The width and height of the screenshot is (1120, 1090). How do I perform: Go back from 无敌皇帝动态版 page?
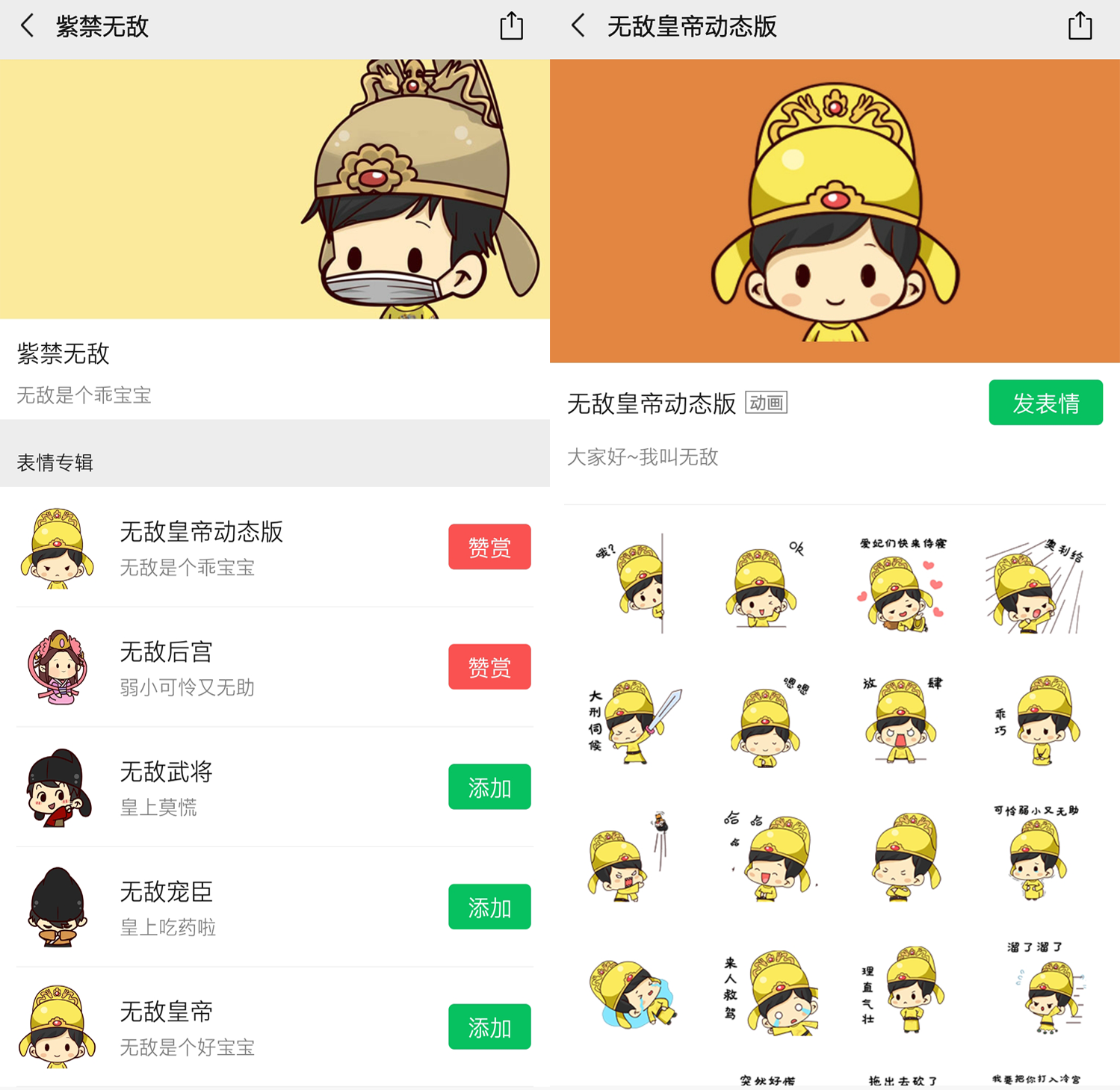[x=578, y=26]
